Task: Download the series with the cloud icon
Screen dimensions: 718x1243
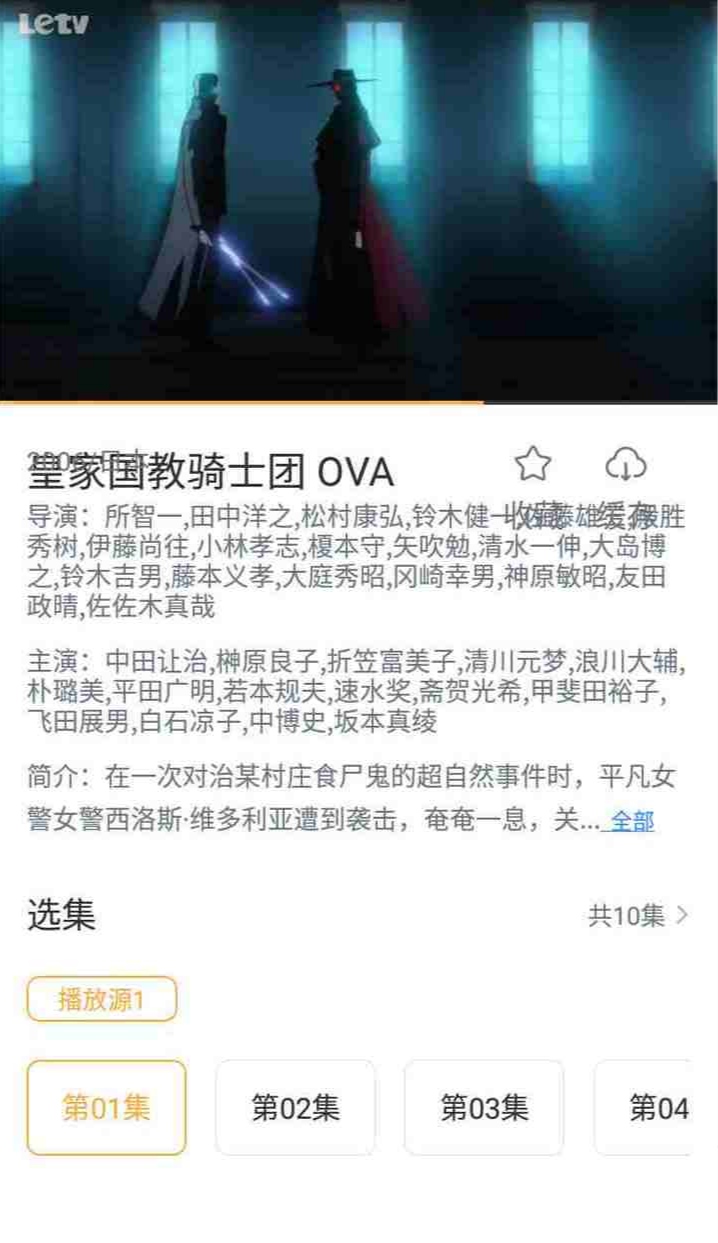Action: (626, 464)
